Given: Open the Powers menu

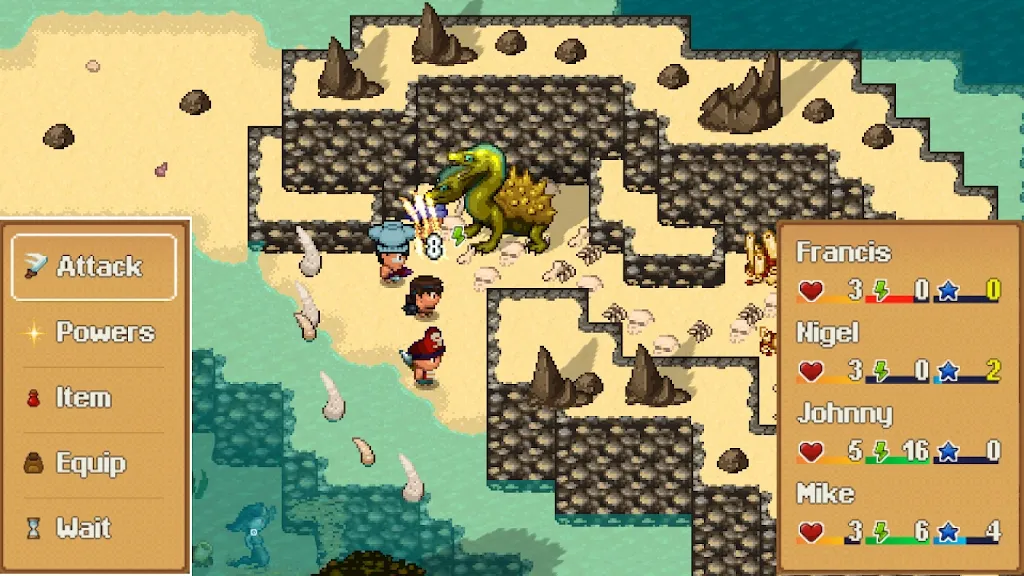Looking at the screenshot, I should point(94,332).
